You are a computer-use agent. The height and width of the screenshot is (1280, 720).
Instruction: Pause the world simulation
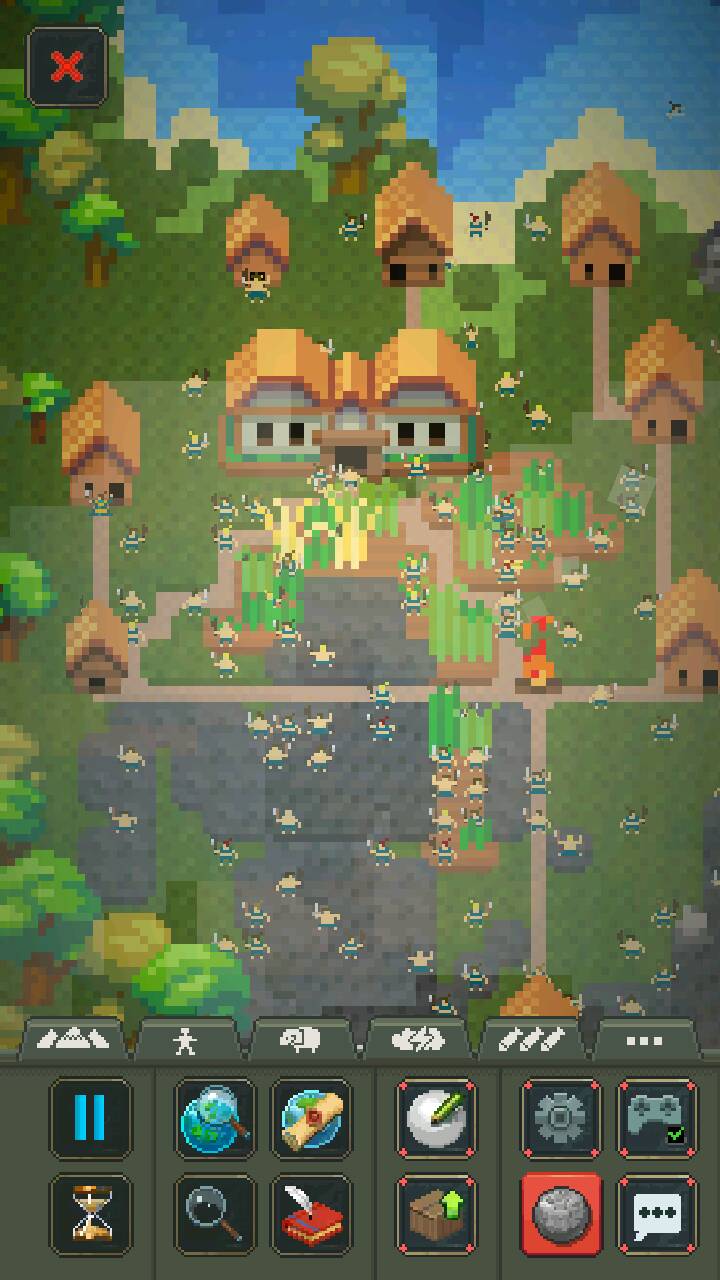[x=91, y=1118]
